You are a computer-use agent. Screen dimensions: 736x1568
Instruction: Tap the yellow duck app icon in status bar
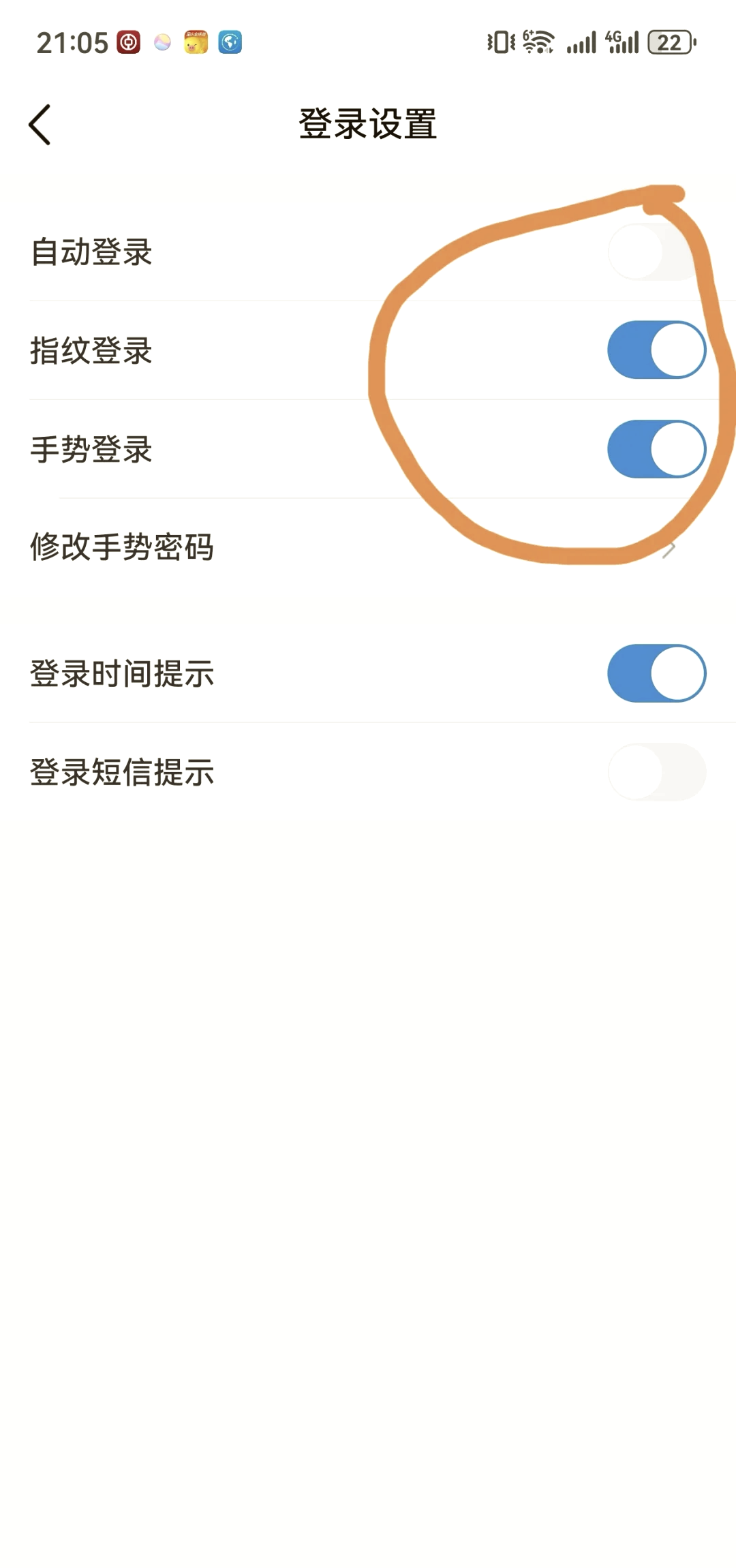point(194,43)
